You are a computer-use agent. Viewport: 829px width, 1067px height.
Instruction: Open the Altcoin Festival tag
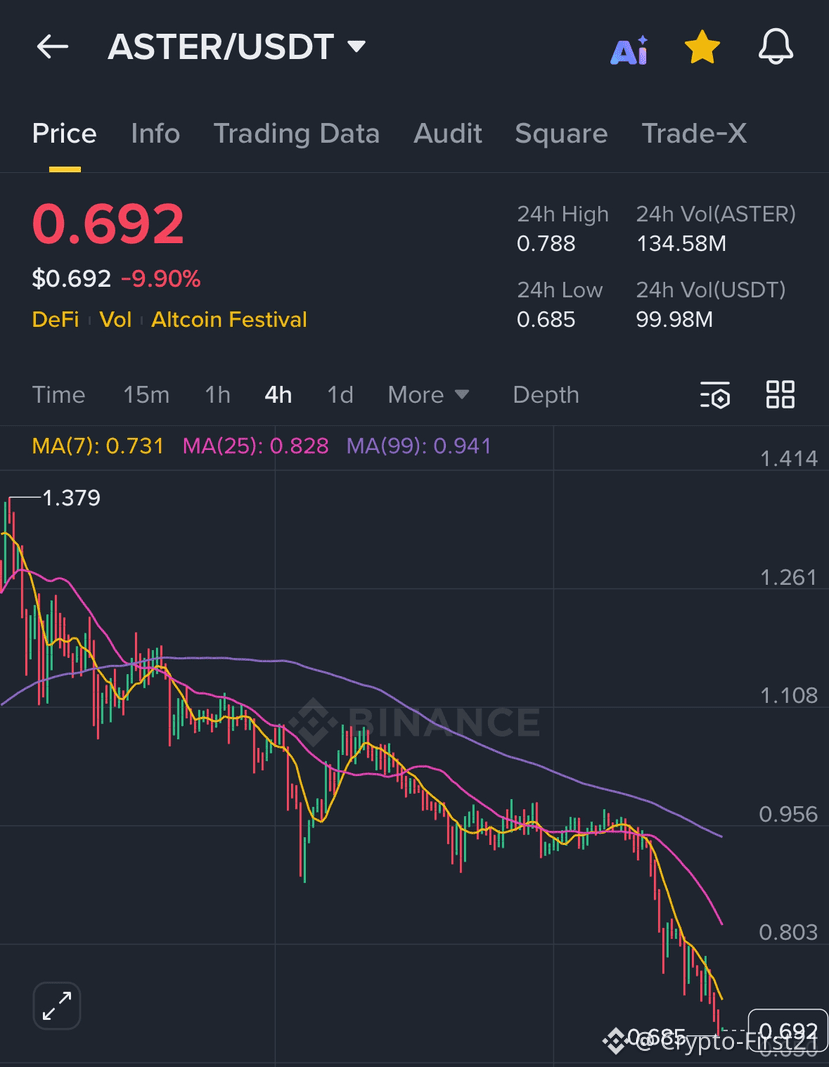(x=229, y=319)
